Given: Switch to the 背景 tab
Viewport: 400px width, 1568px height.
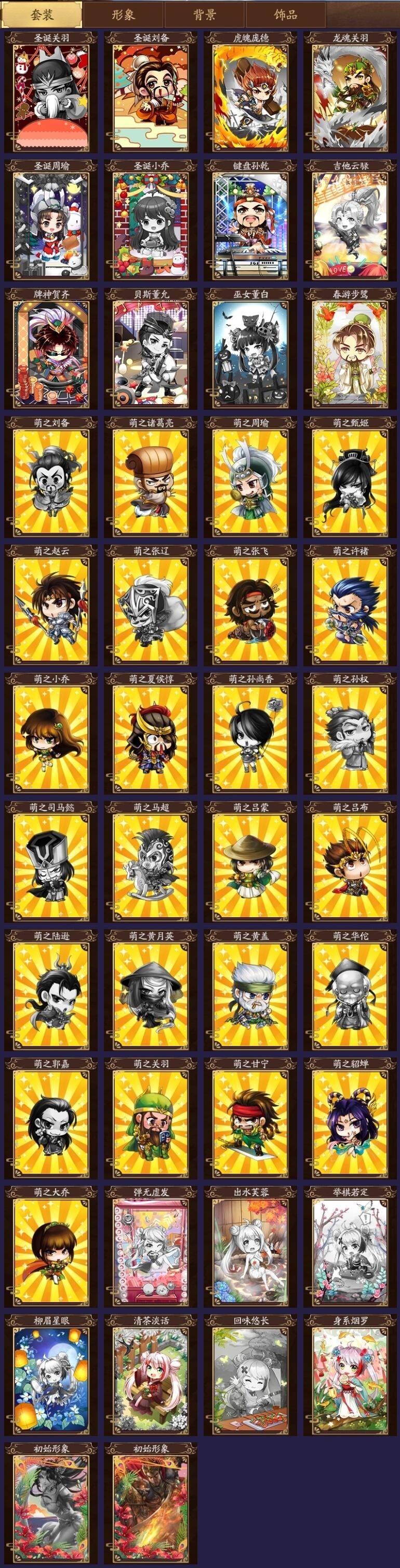Looking at the screenshot, I should click(205, 15).
